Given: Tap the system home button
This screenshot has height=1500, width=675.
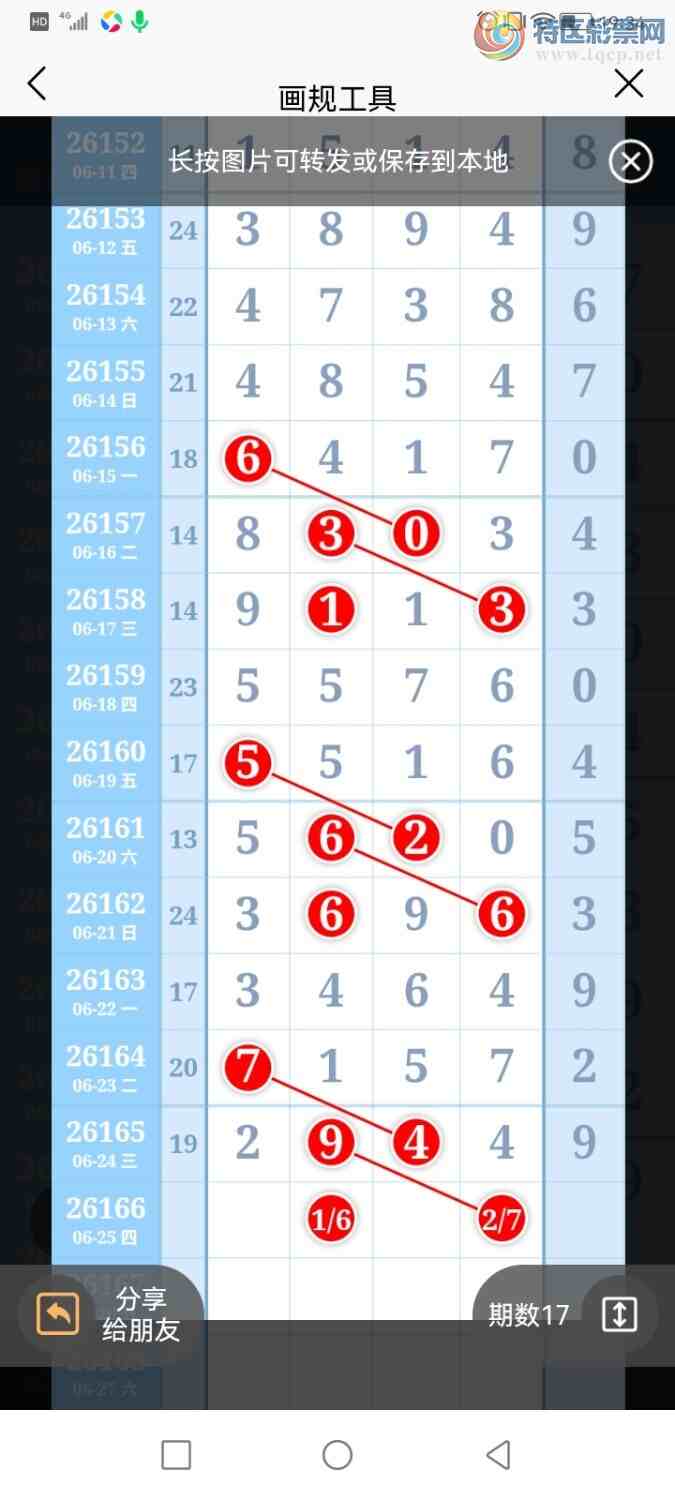Looking at the screenshot, I should (x=337, y=1455).
